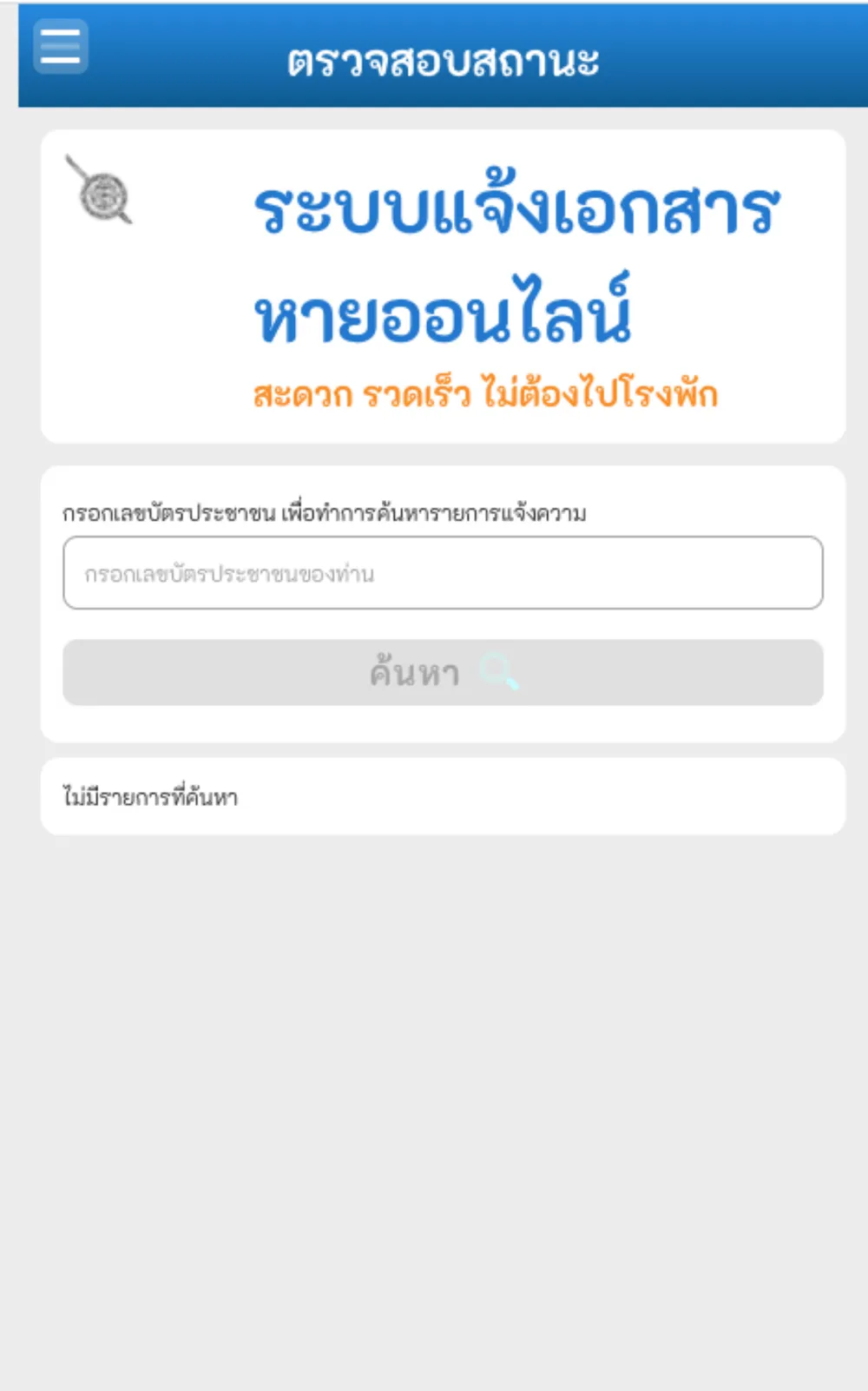Tap the ค้นหา search button

pyautogui.click(x=443, y=673)
